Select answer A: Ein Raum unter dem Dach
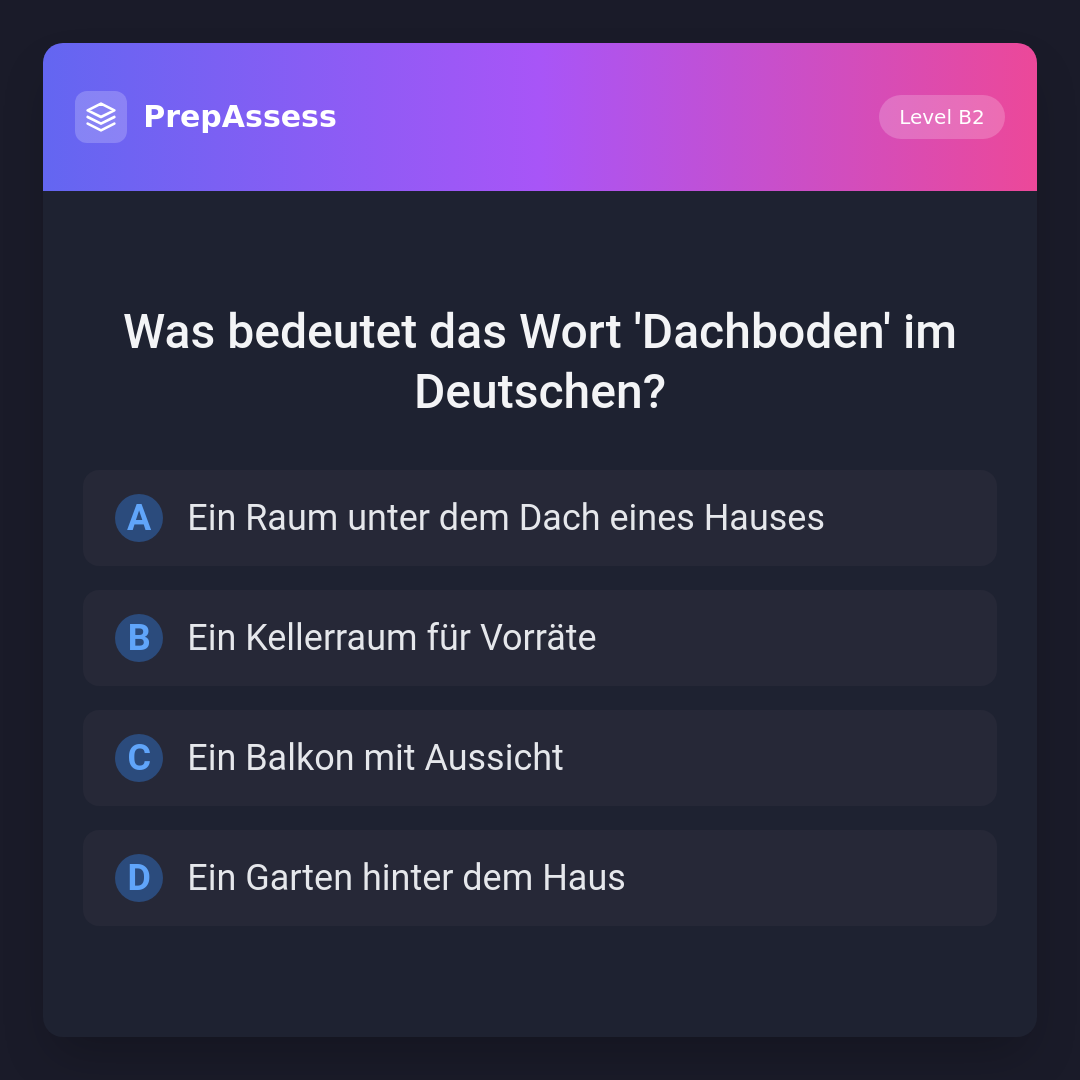 click(540, 518)
